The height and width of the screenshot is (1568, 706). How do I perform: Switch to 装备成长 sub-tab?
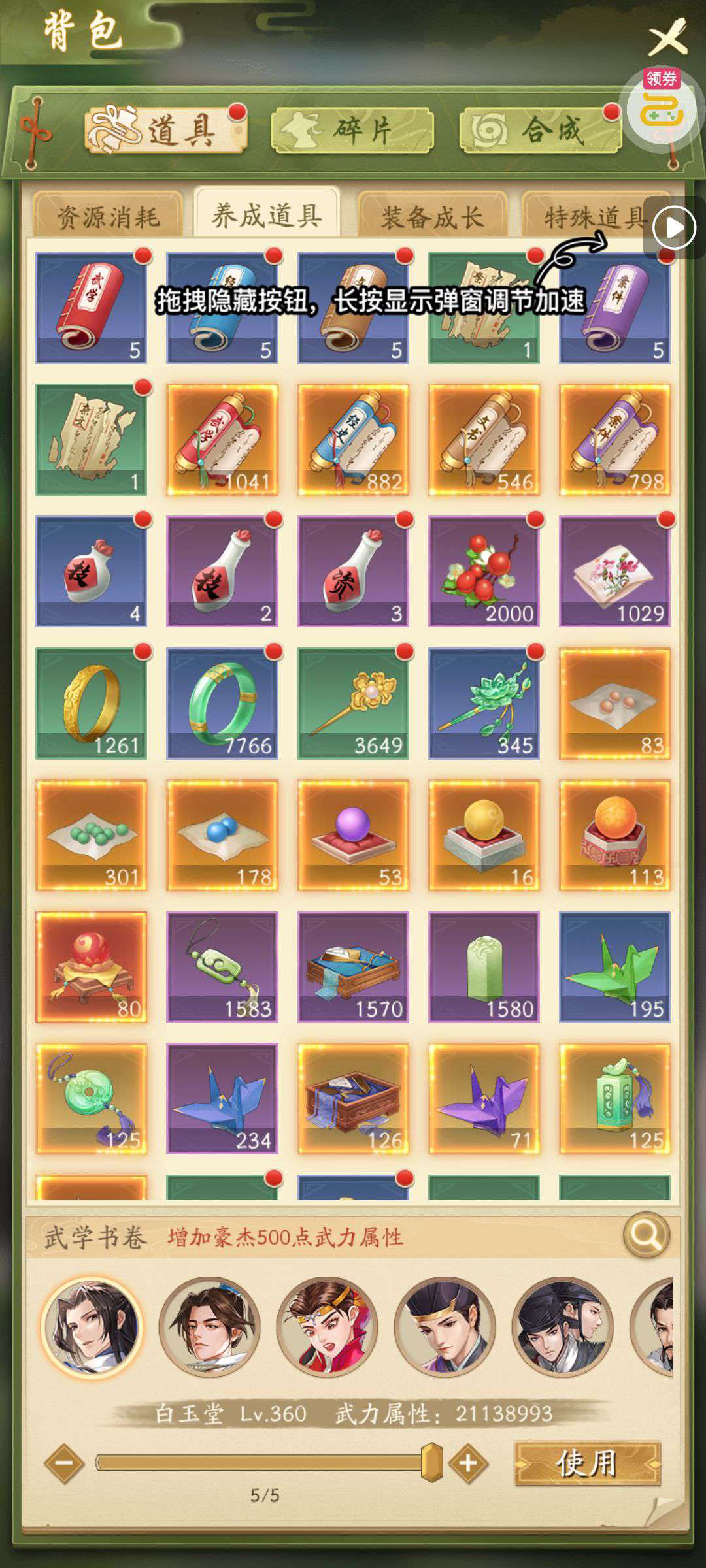tap(432, 216)
